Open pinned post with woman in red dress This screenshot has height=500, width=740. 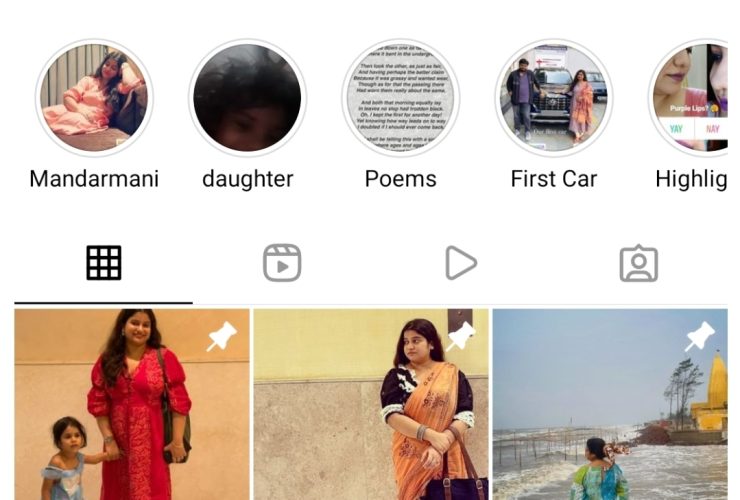(x=131, y=405)
